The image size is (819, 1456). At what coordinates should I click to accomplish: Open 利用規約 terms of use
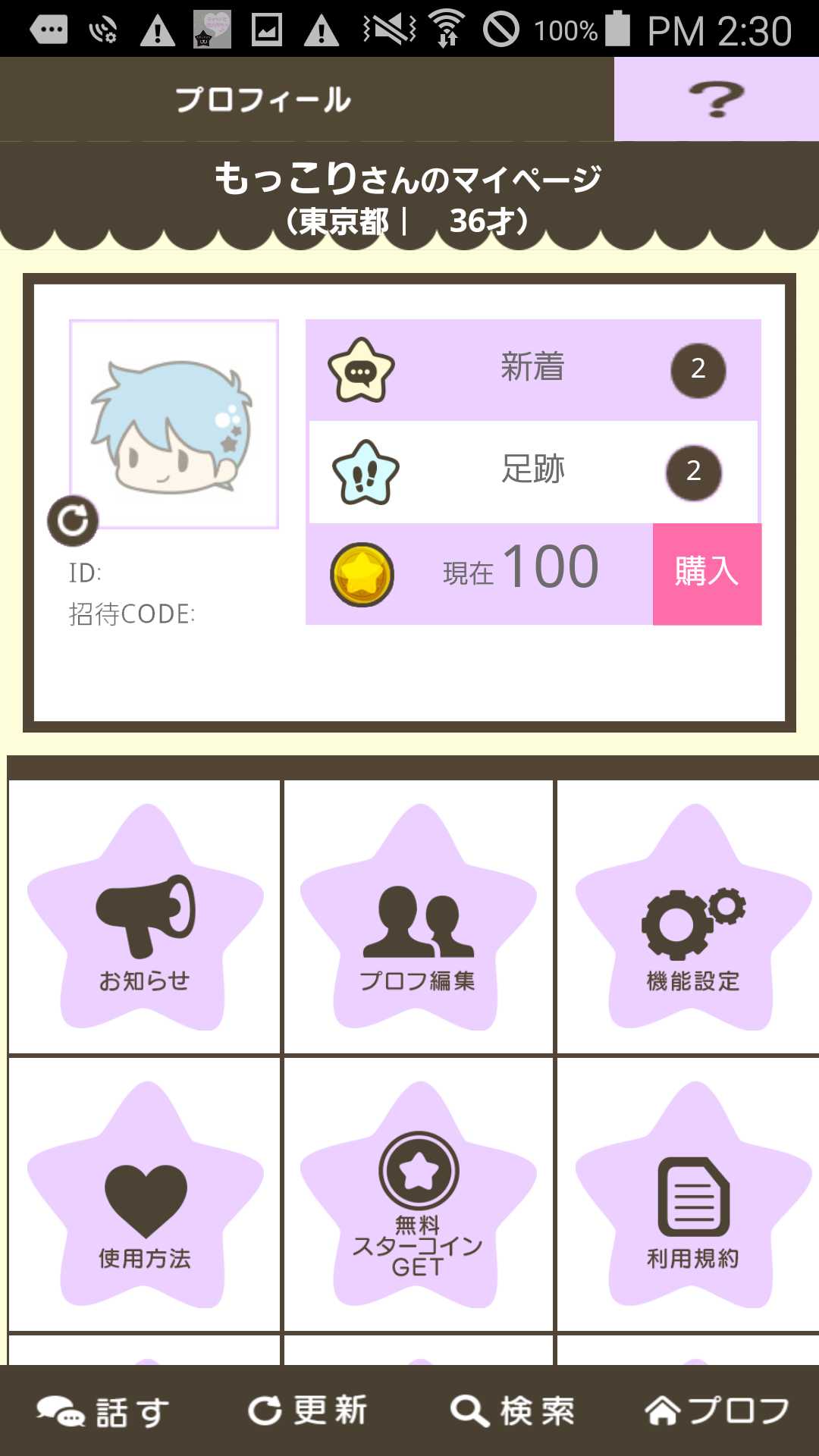[x=692, y=1195]
